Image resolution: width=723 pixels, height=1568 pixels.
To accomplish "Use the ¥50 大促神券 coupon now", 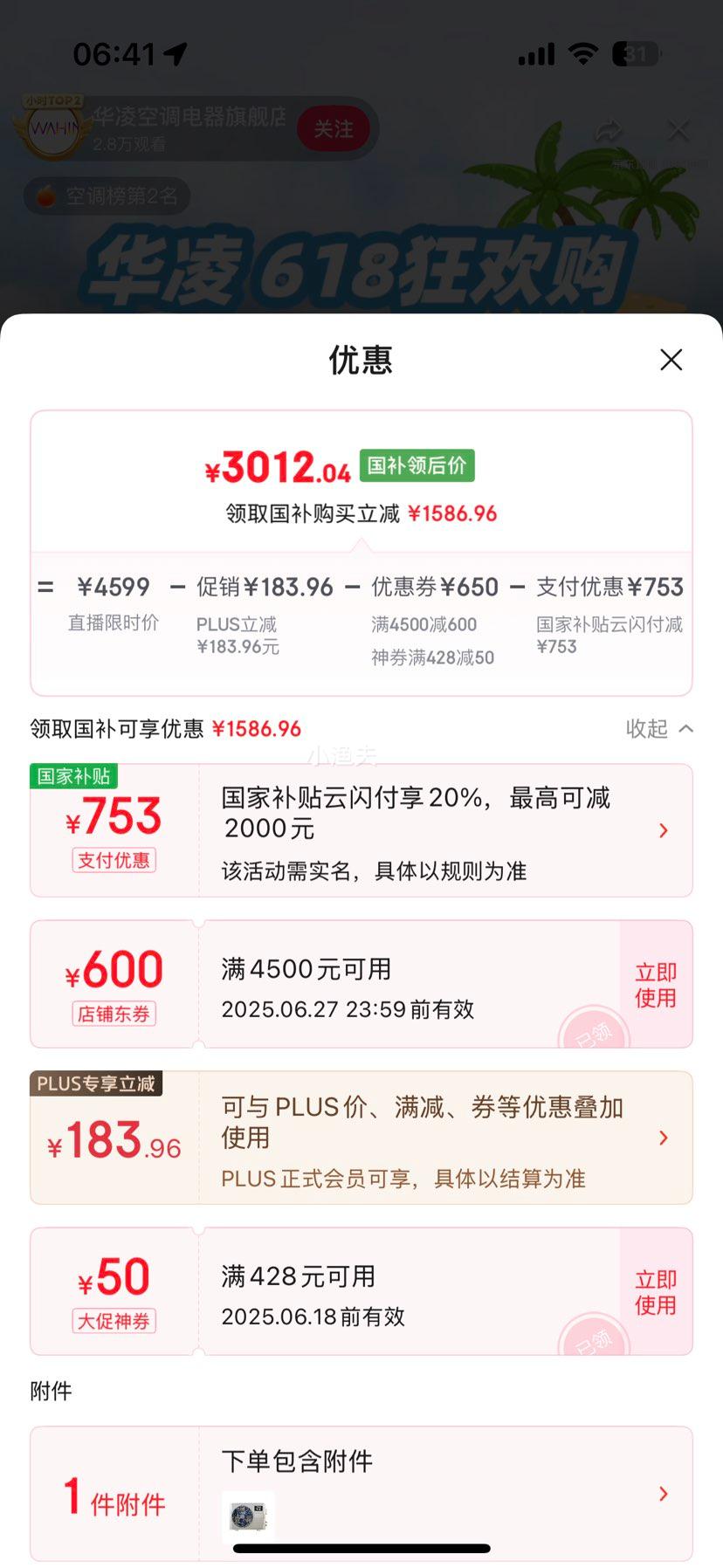I will [x=656, y=1292].
